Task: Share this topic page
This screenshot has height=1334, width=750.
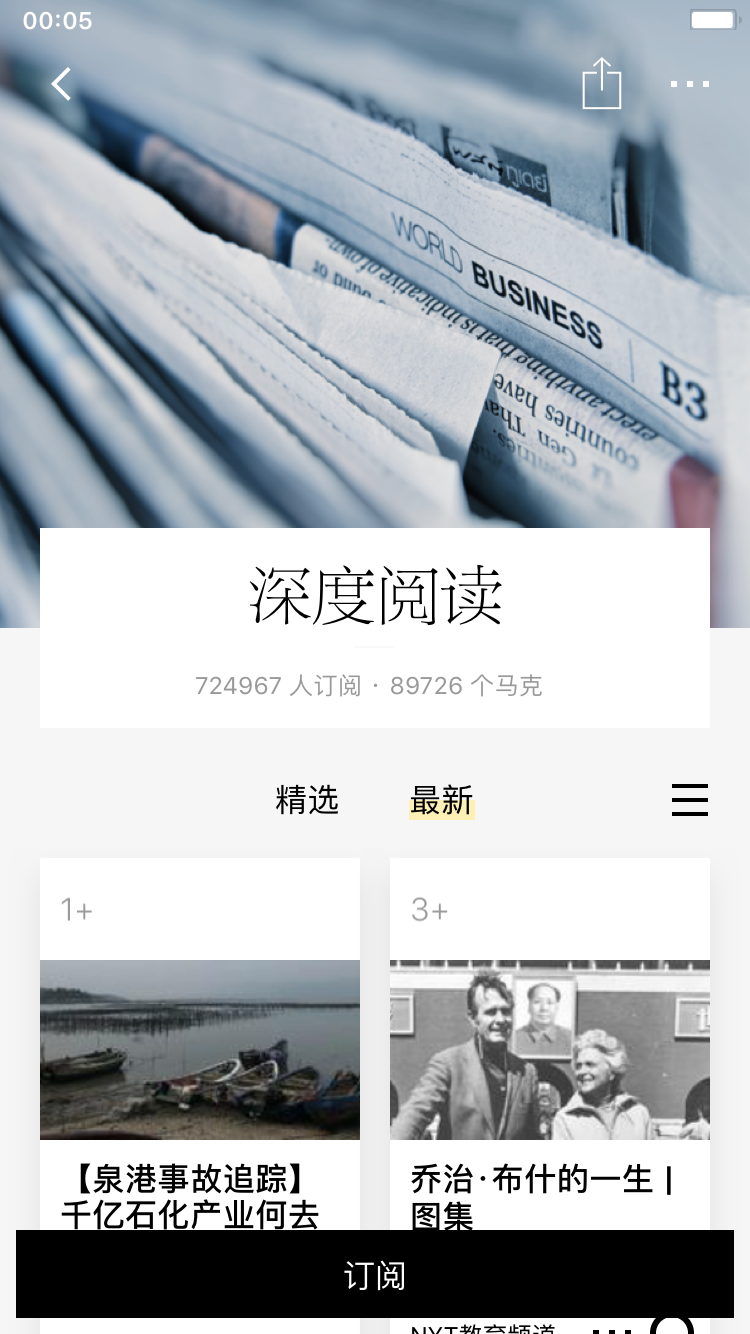Action: (x=602, y=83)
